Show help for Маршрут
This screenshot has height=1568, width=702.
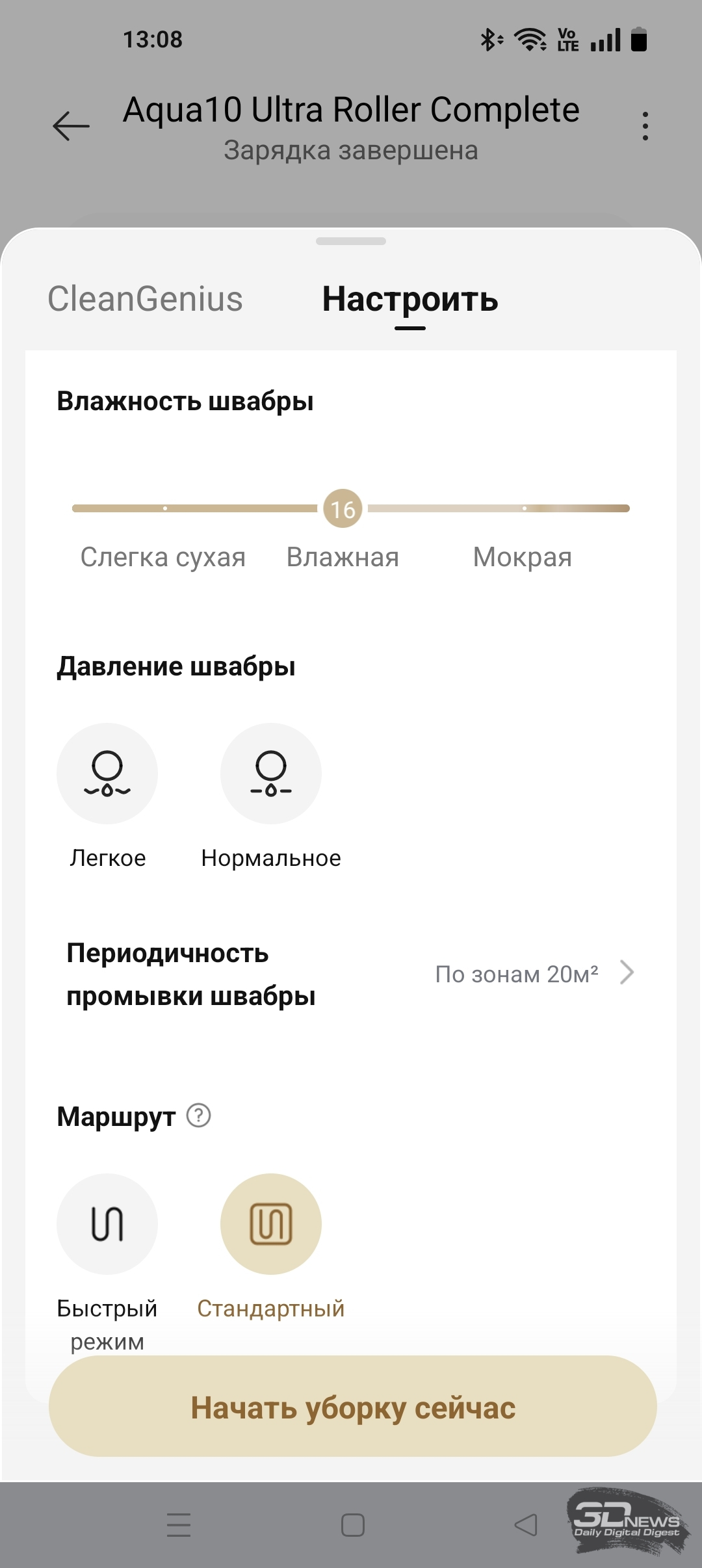pos(199,1116)
